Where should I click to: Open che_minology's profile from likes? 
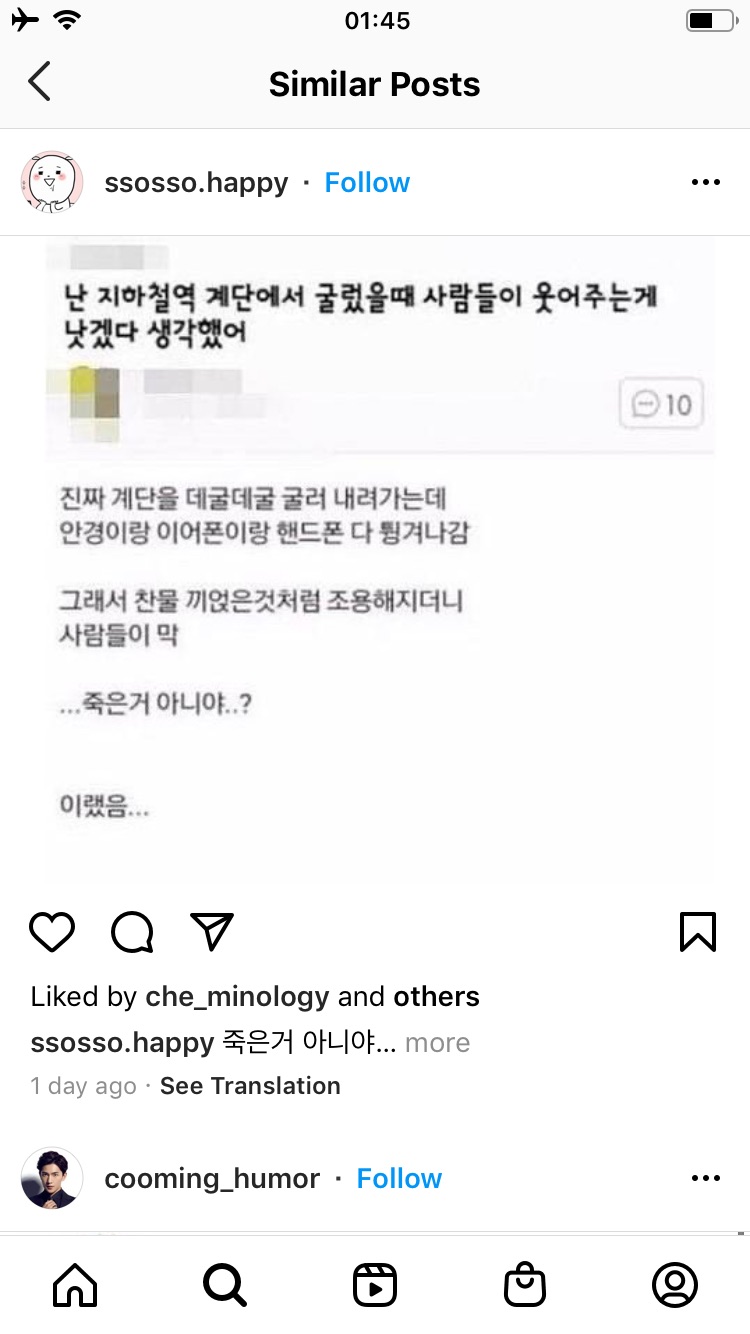pyautogui.click(x=237, y=997)
